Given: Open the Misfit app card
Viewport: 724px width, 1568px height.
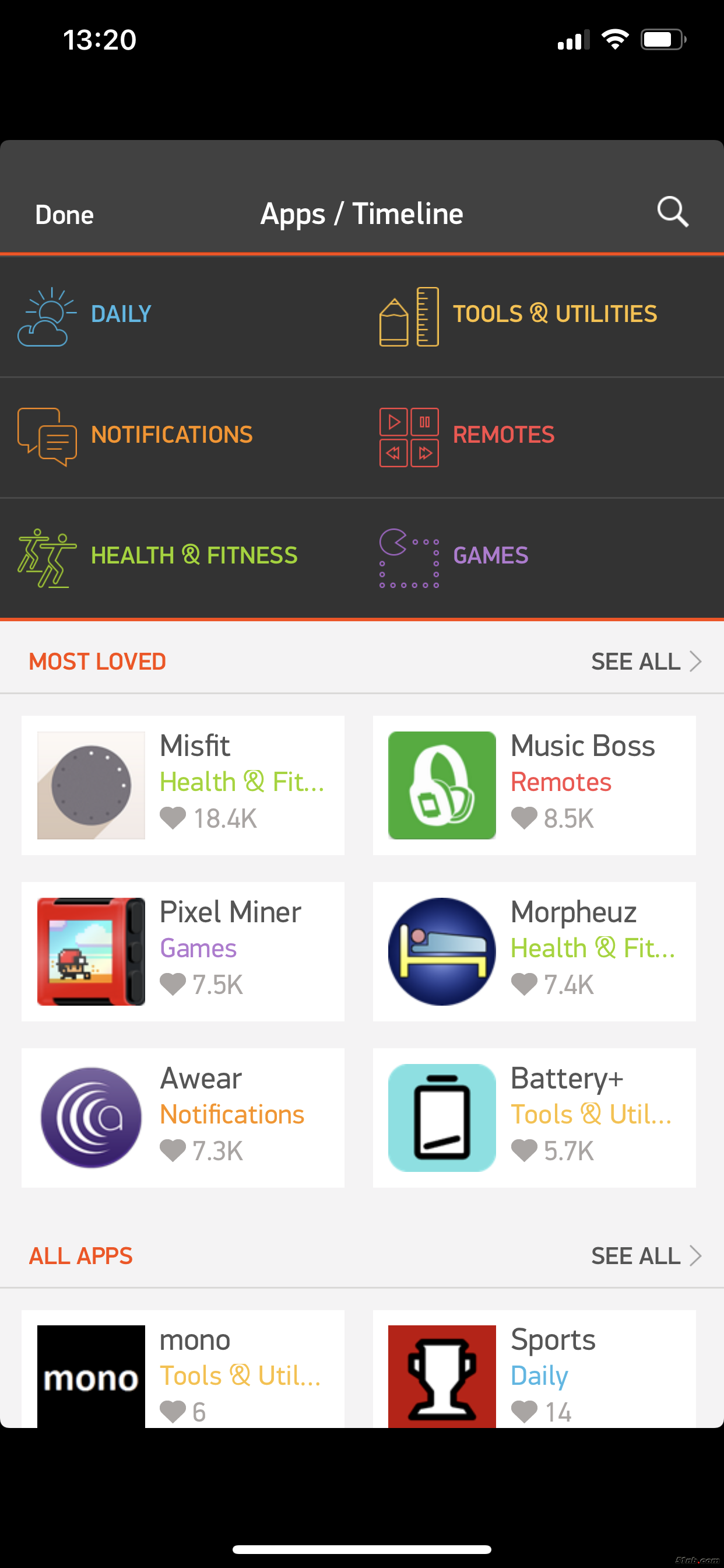Looking at the screenshot, I should coord(182,785).
